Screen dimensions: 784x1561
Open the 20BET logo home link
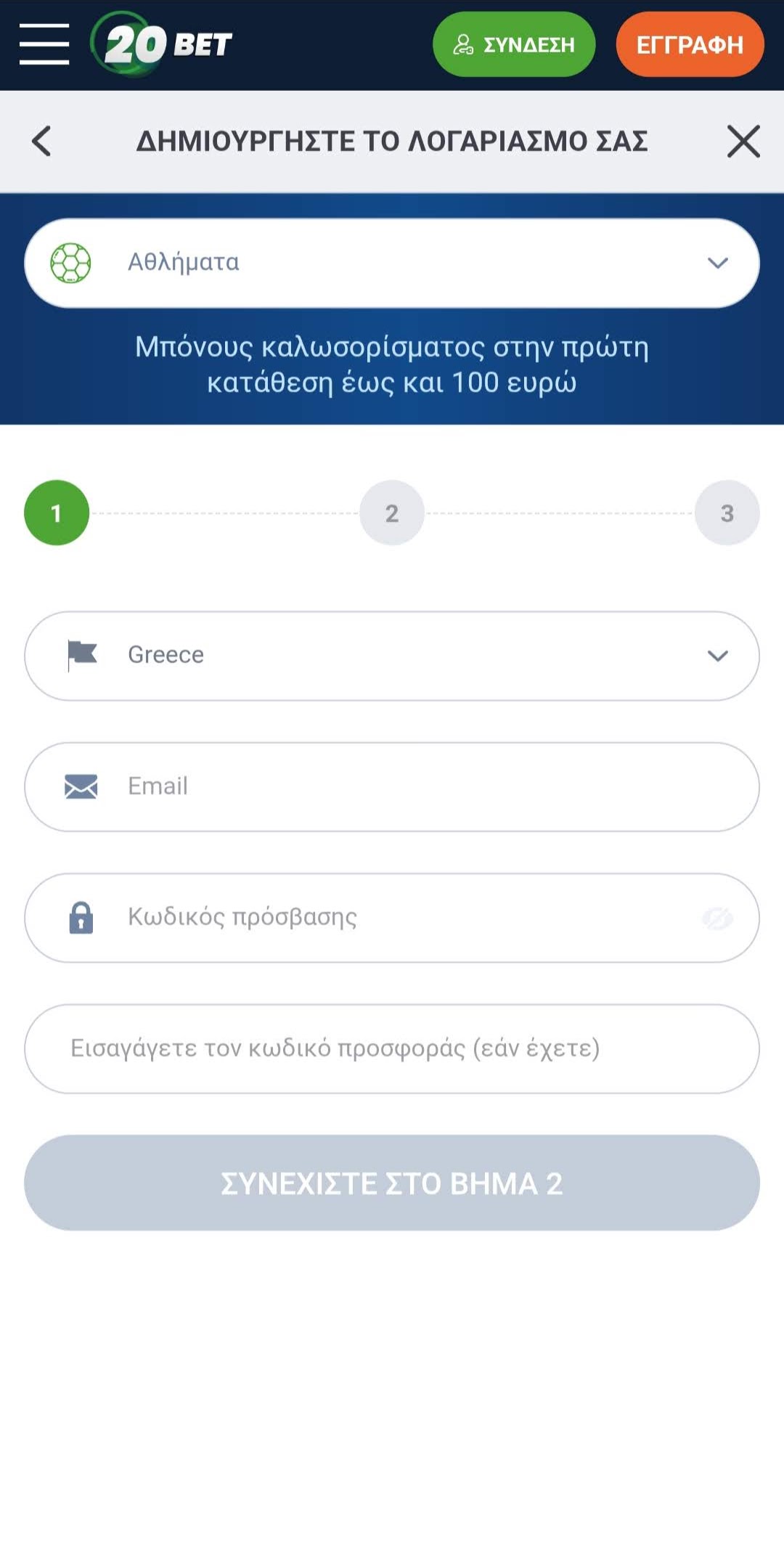click(x=163, y=44)
